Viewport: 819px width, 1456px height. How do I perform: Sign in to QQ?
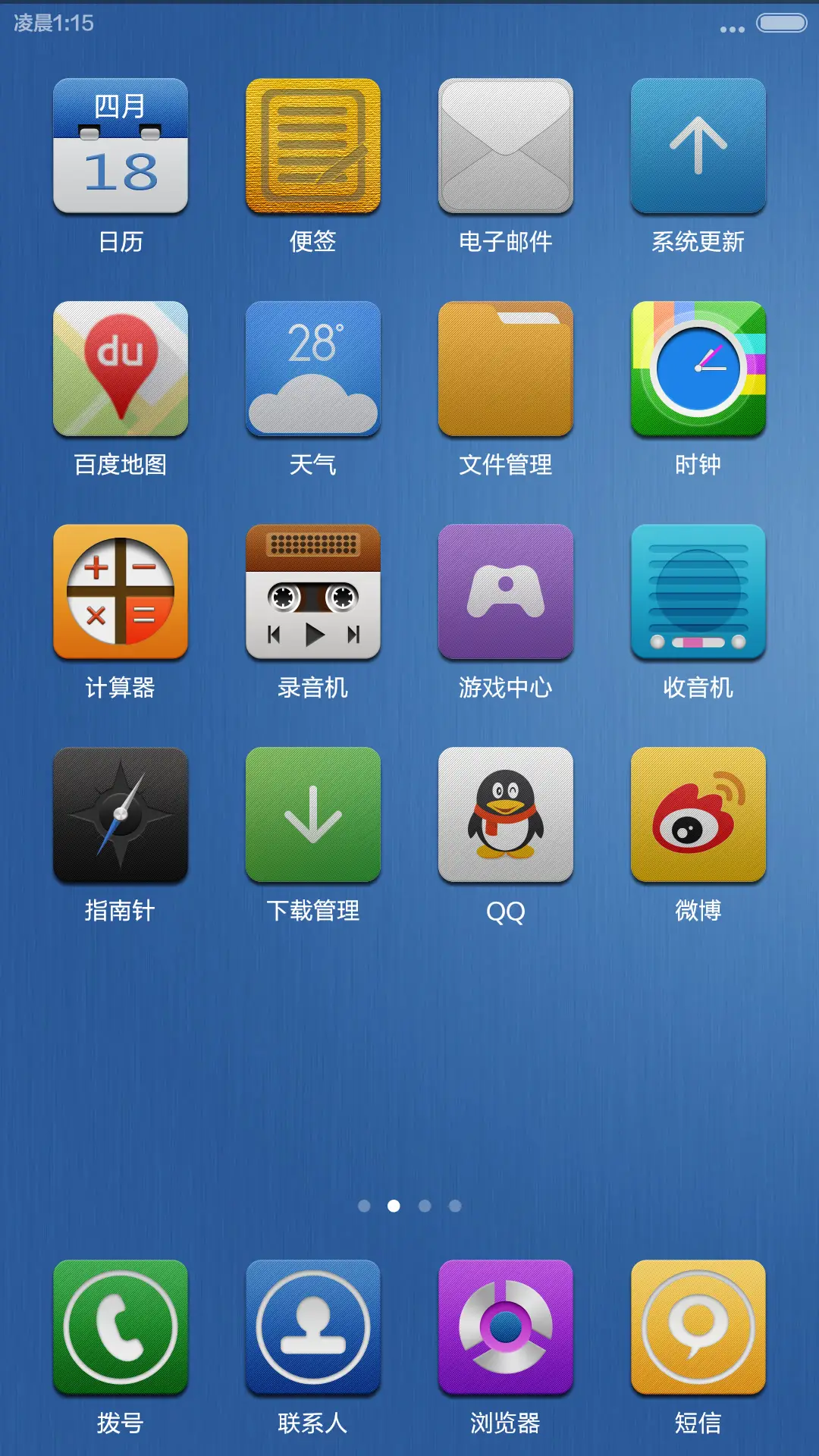click(505, 815)
